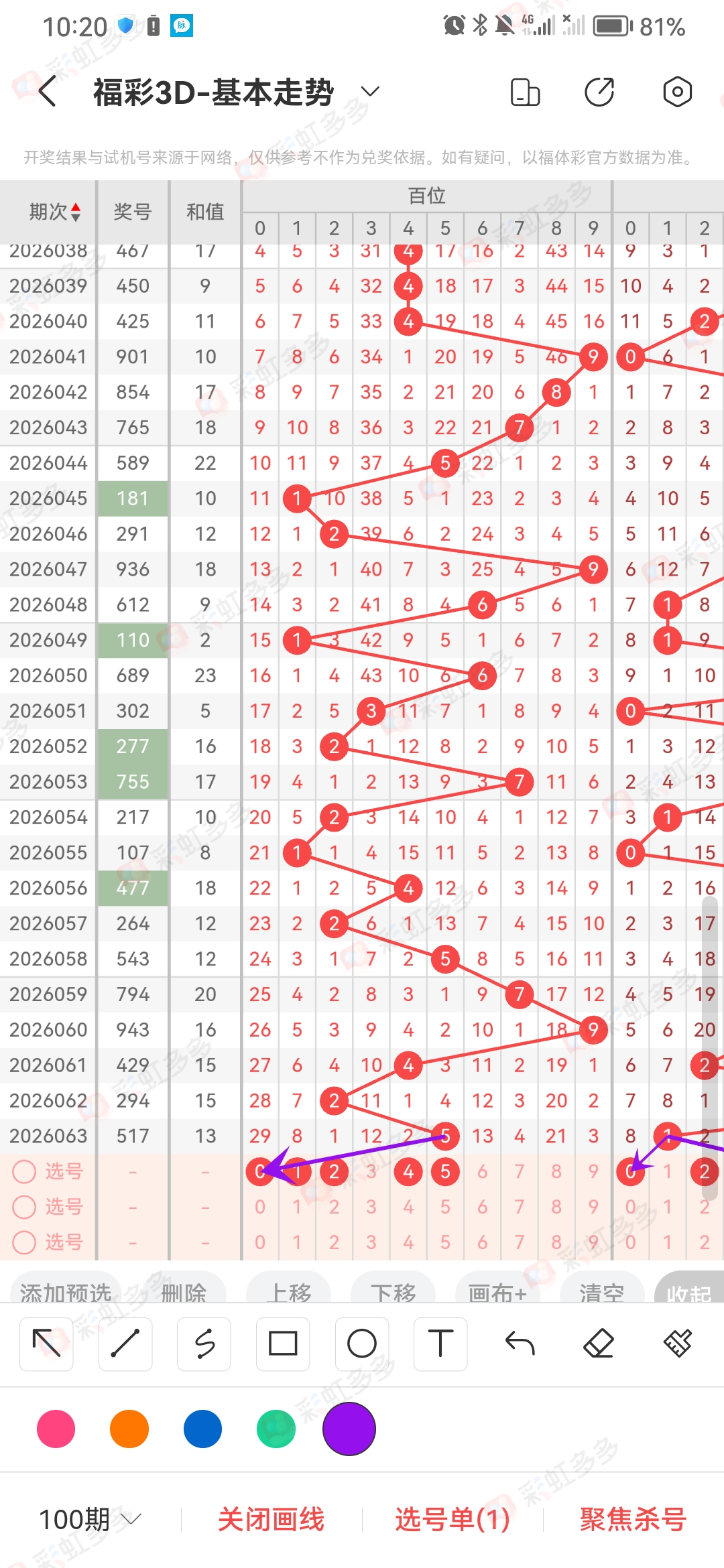Image resolution: width=724 pixels, height=1568 pixels.
Task: Tap 关闭画线 to close drawing
Action: [x=271, y=1520]
